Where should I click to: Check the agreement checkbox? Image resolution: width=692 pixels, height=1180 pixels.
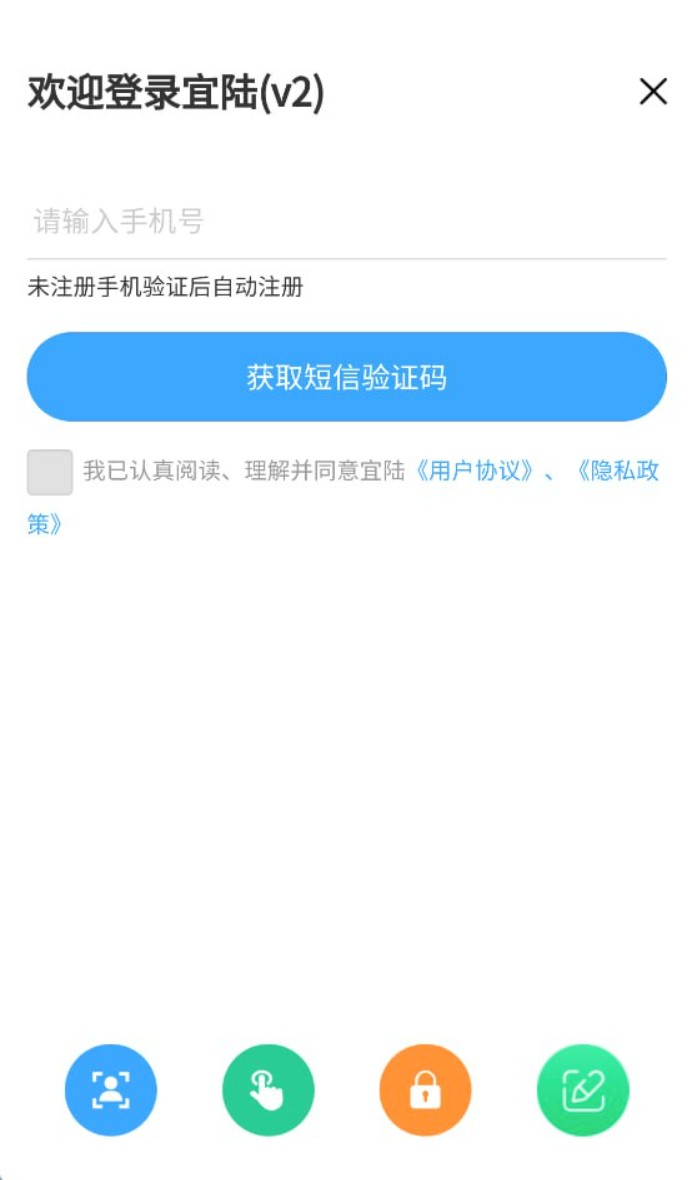pyautogui.click(x=50, y=472)
